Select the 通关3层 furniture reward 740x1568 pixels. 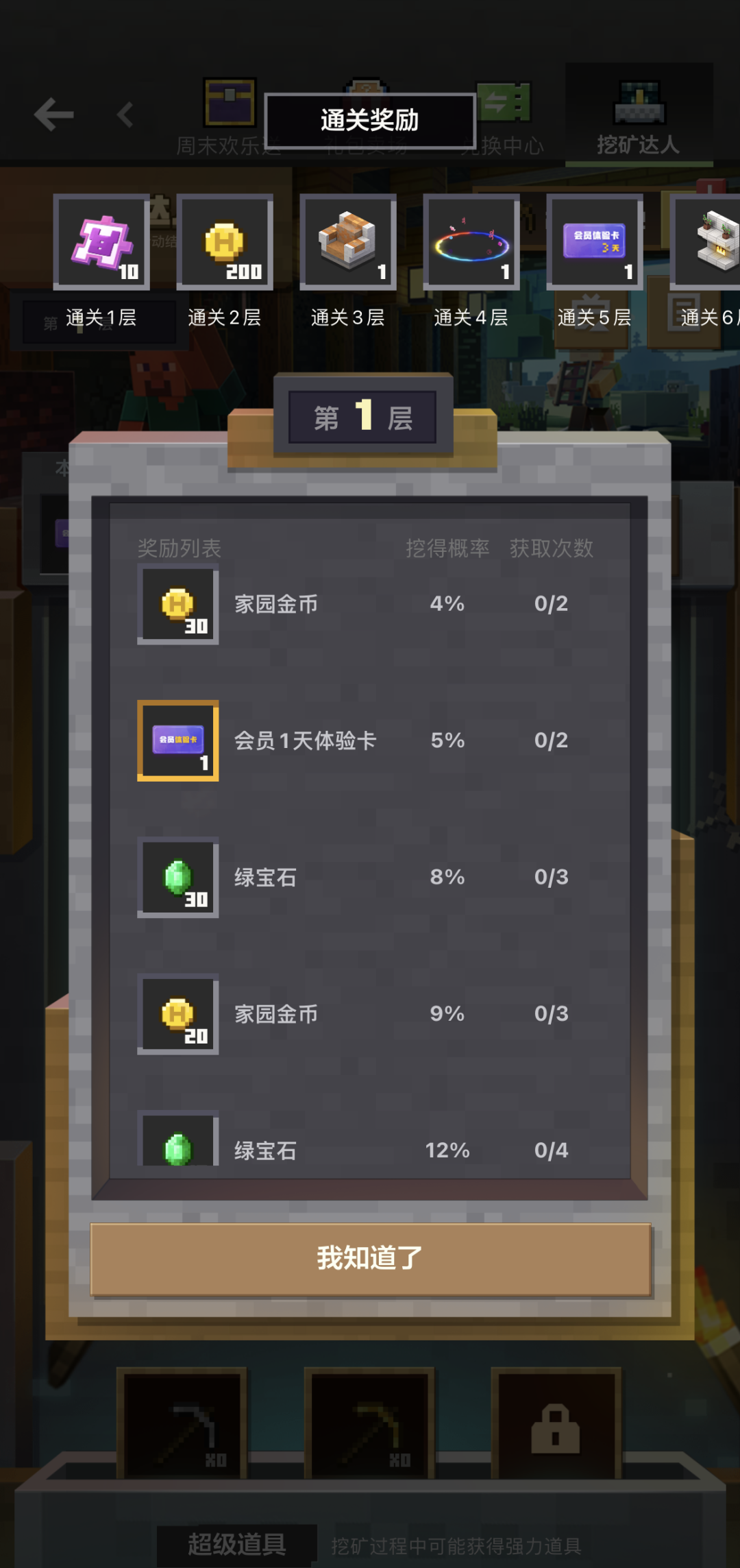pos(348,243)
